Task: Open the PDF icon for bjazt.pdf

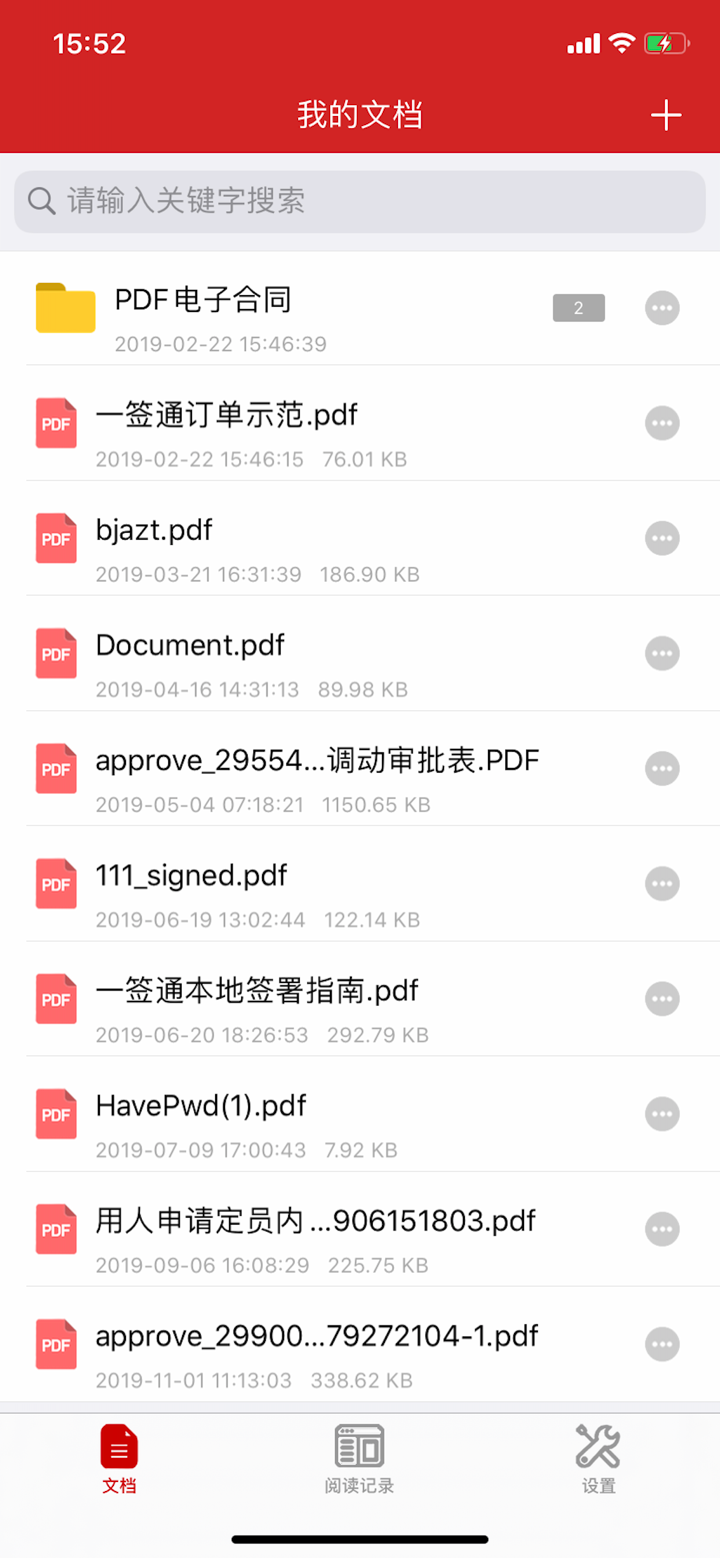Action: (55, 538)
